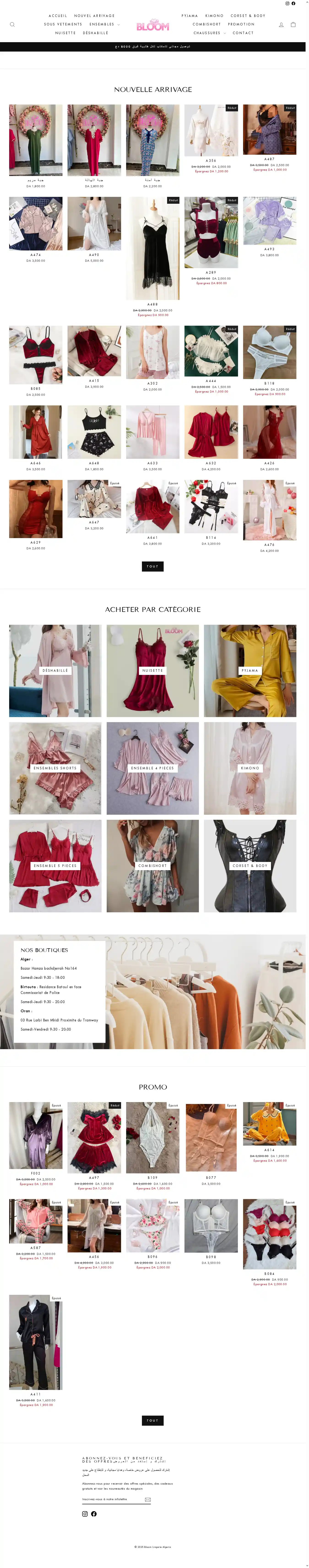The width and height of the screenshot is (309, 1568).
Task: Open product B085 red lingerie set
Action: tap(35, 355)
